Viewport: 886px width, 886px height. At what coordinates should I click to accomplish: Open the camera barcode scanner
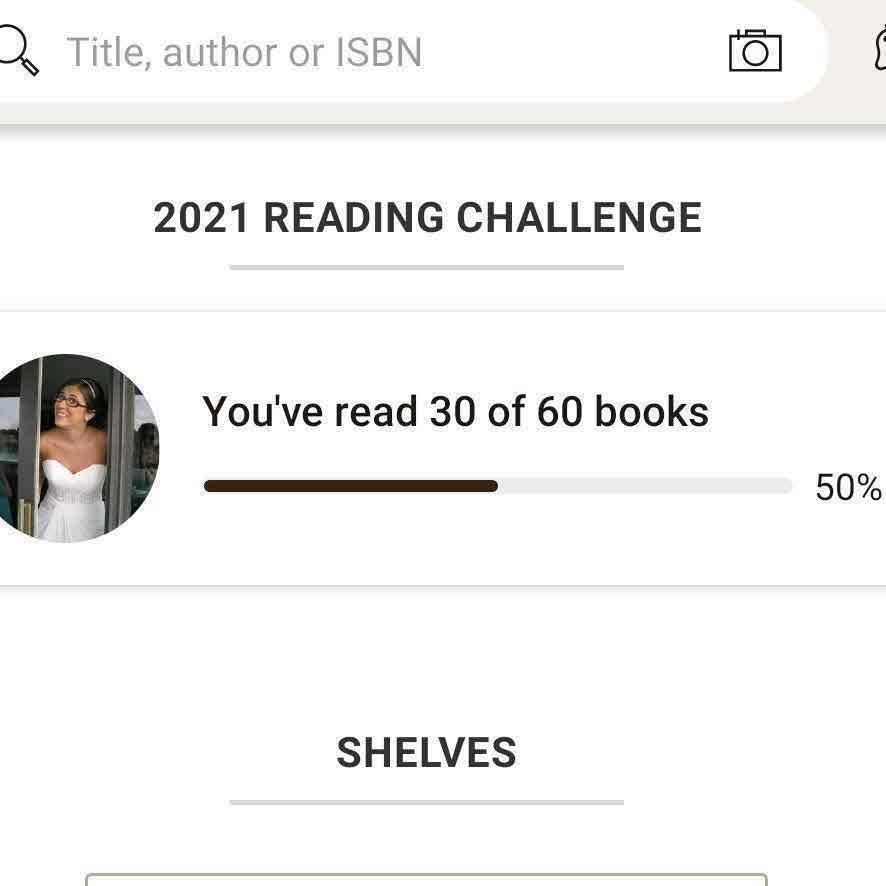click(754, 50)
